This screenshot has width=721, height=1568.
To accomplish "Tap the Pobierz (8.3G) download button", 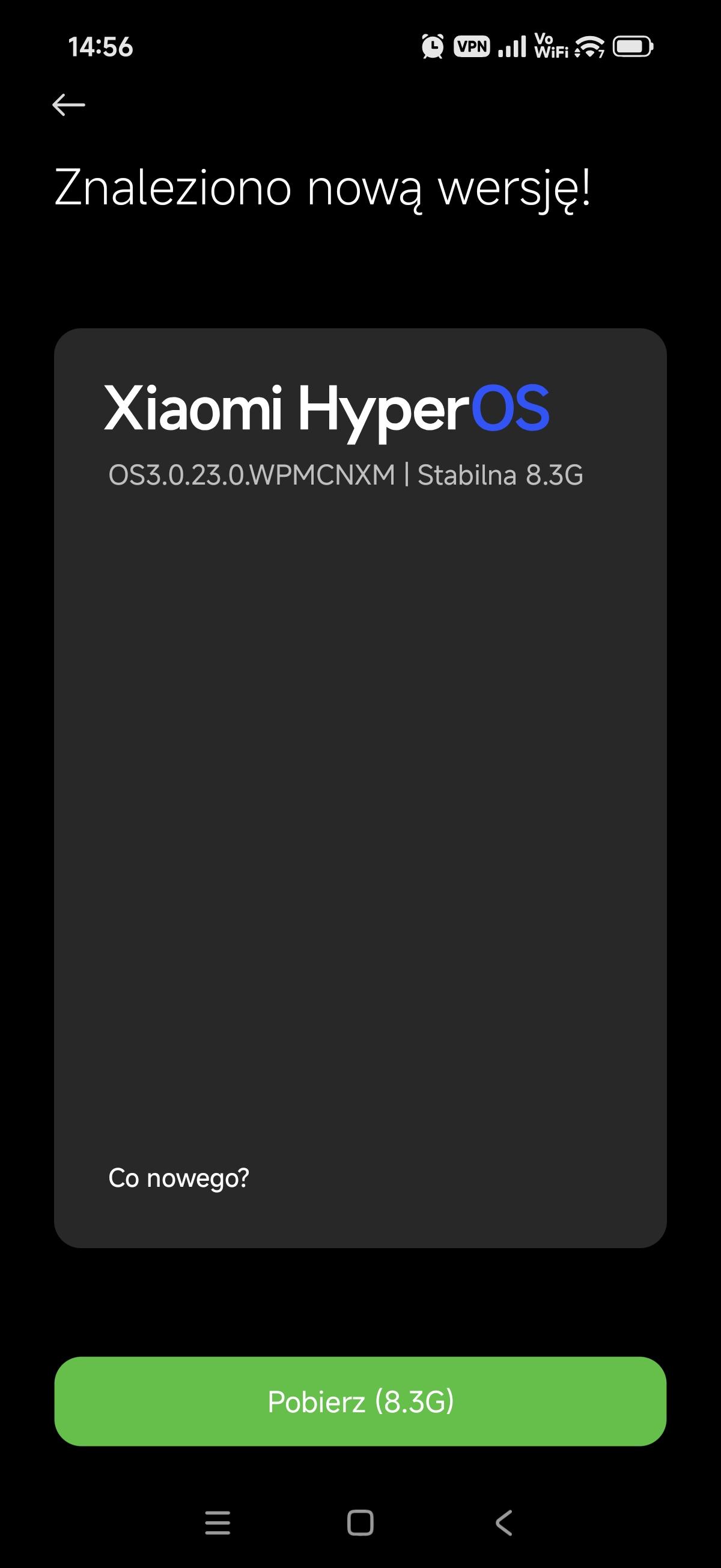I will [x=360, y=1401].
